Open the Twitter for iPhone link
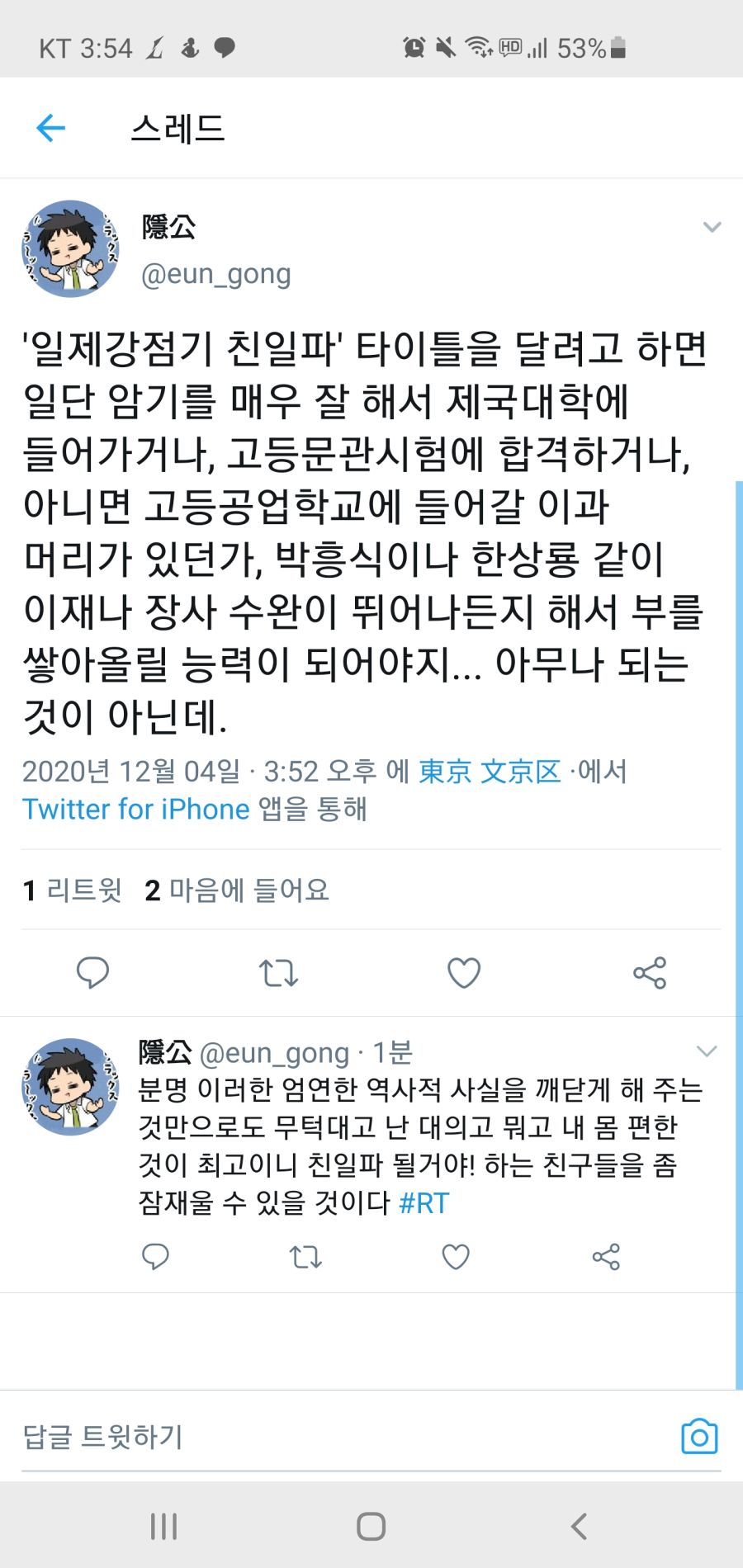The width and height of the screenshot is (743, 1568). [x=136, y=810]
